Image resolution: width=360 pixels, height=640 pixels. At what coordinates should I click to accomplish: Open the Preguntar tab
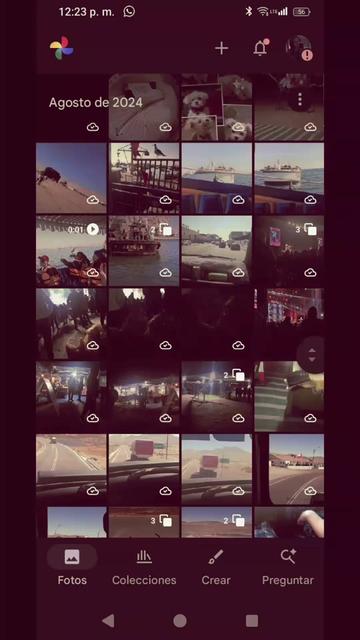click(x=288, y=567)
